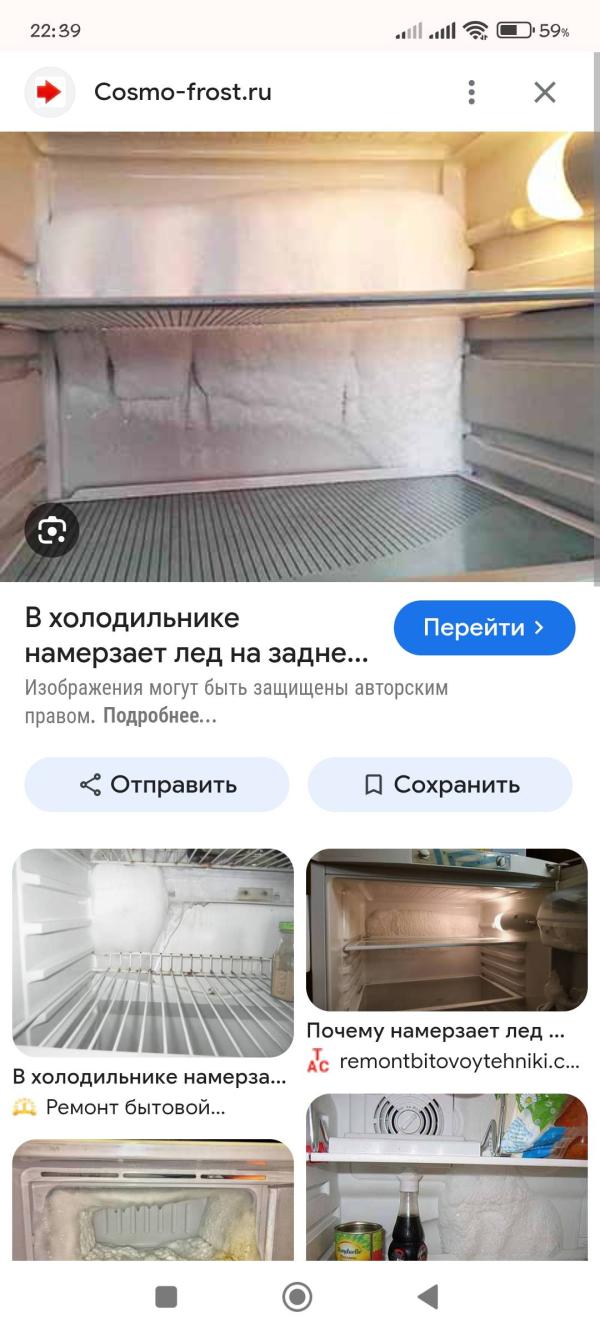Tap the Перейти button
This screenshot has height=1332, width=600.
(484, 628)
